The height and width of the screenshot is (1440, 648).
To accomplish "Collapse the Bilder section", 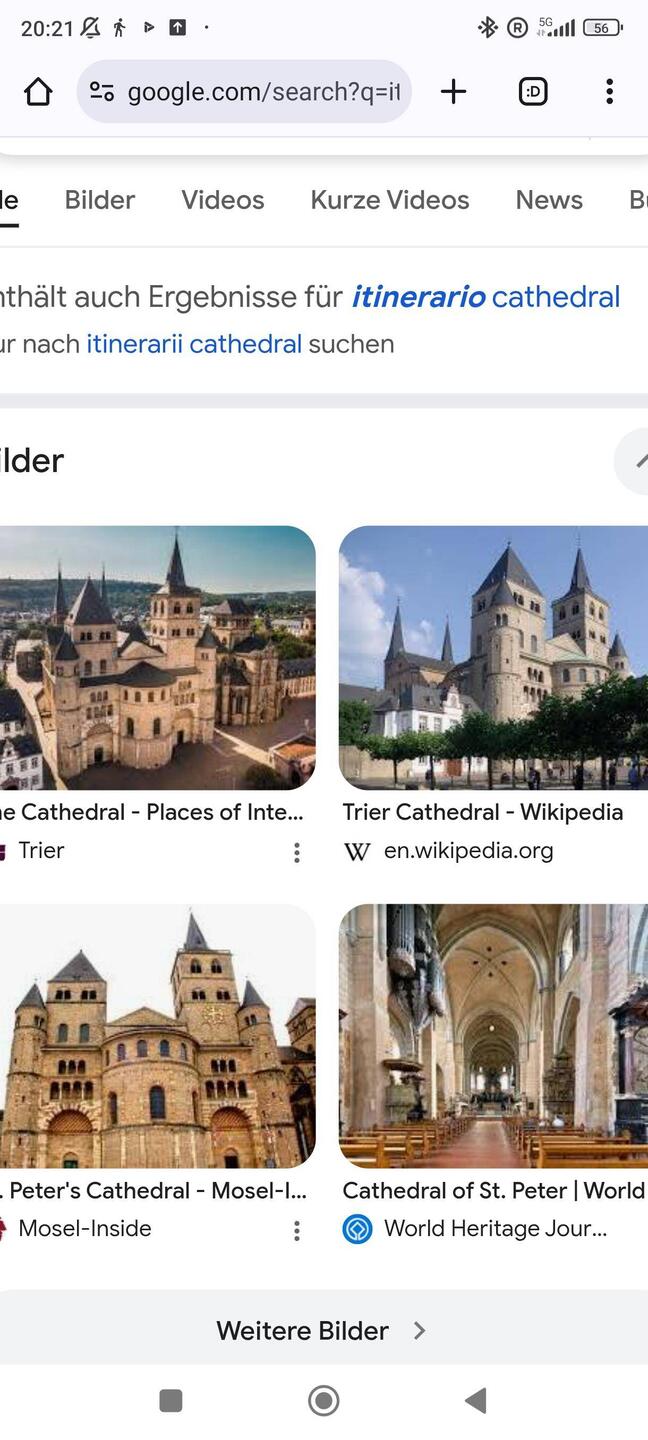I will pos(637,461).
